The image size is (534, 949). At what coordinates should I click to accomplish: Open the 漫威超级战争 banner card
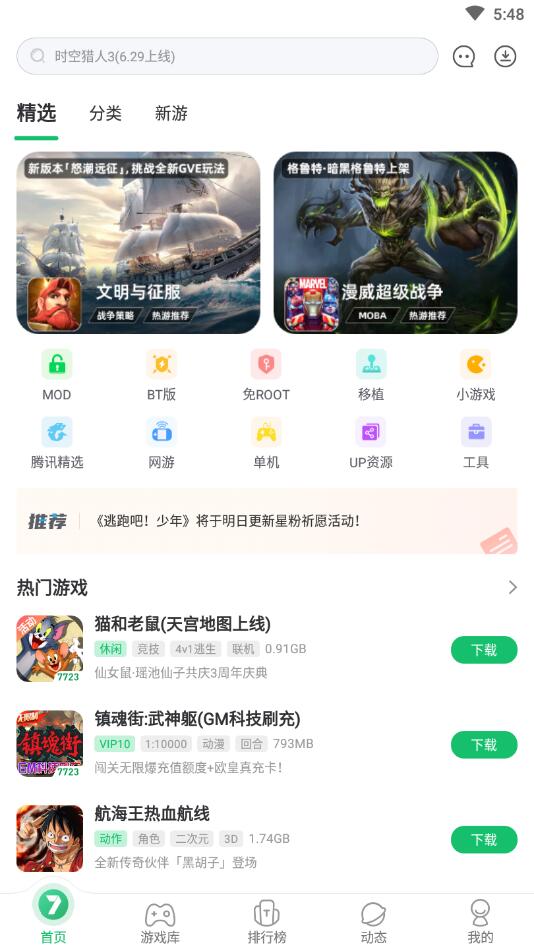(395, 242)
